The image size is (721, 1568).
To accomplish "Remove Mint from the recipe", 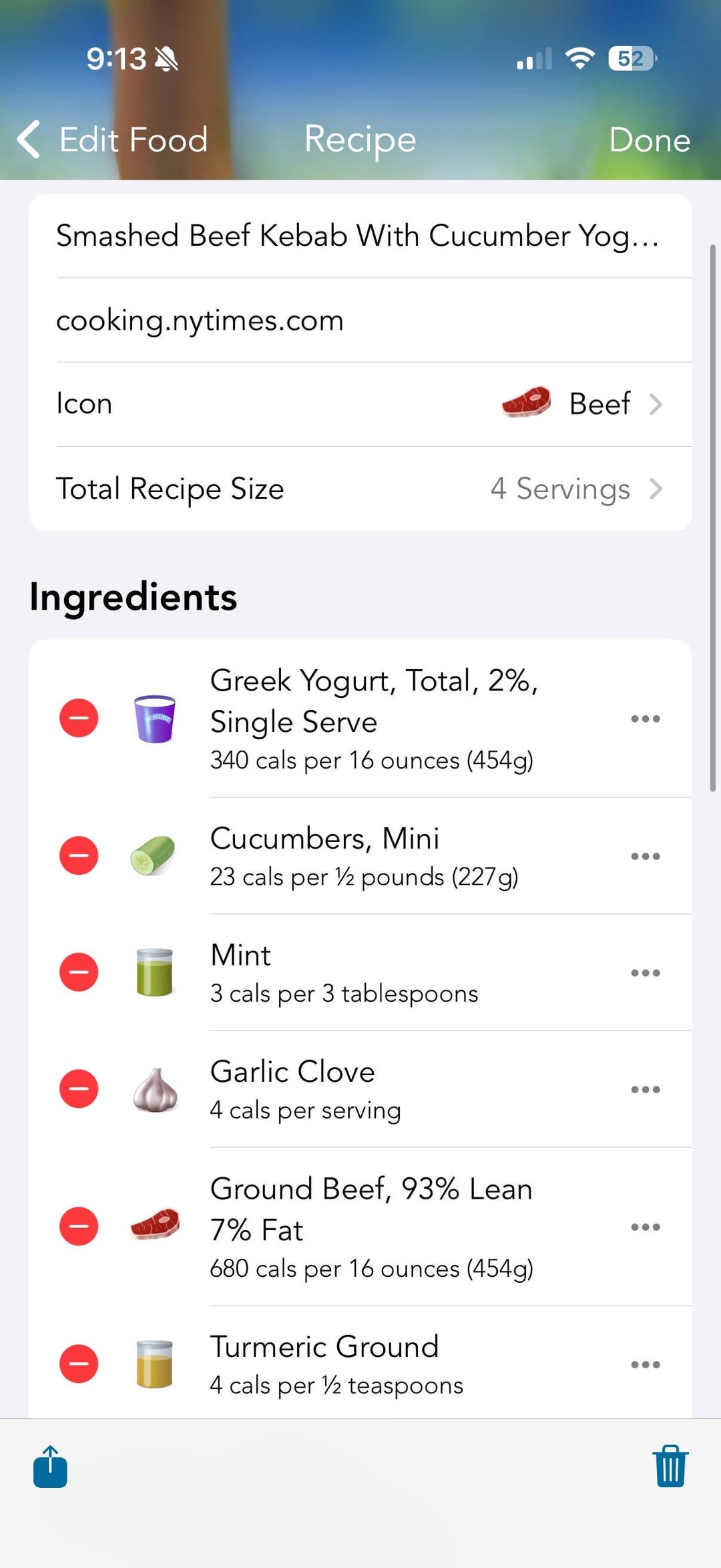I will point(79,972).
